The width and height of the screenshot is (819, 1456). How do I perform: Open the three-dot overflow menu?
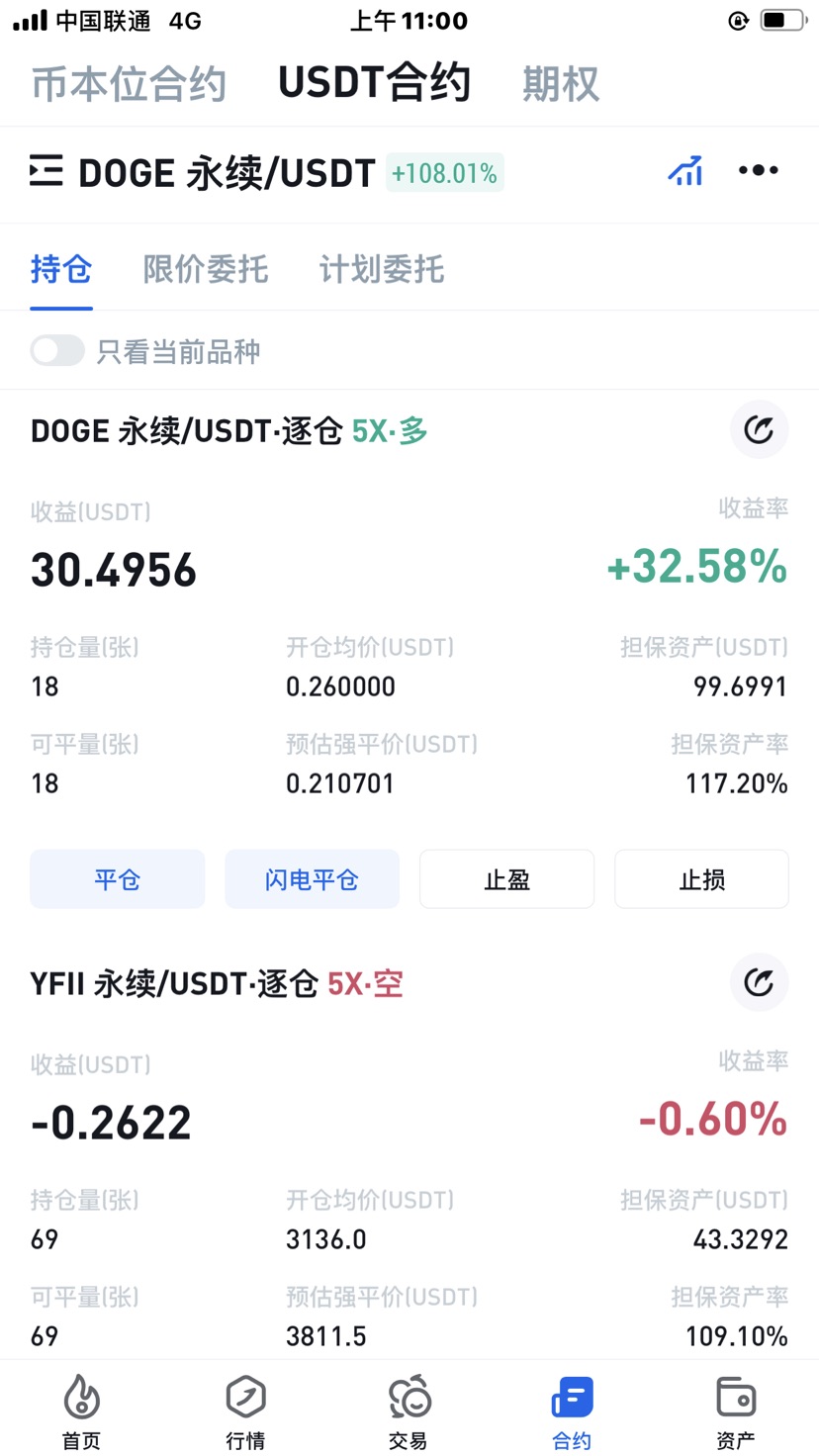[x=759, y=171]
